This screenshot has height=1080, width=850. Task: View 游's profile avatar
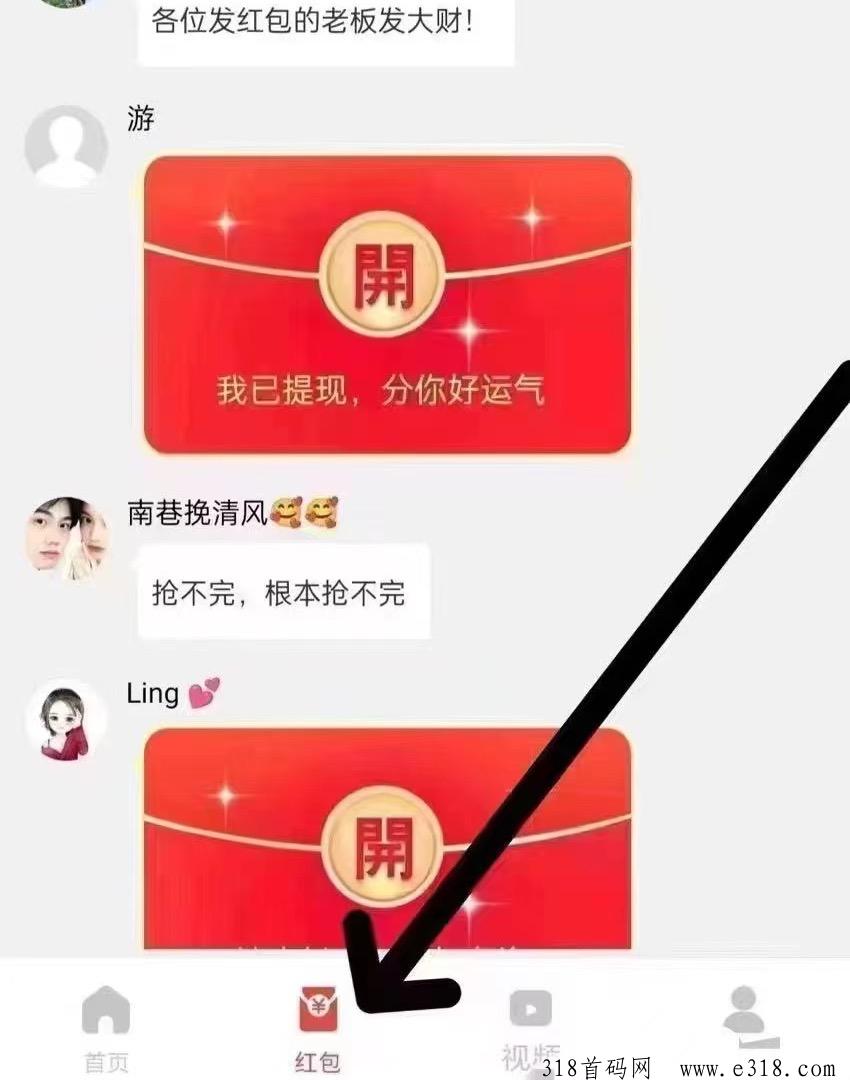pyautogui.click(x=66, y=147)
